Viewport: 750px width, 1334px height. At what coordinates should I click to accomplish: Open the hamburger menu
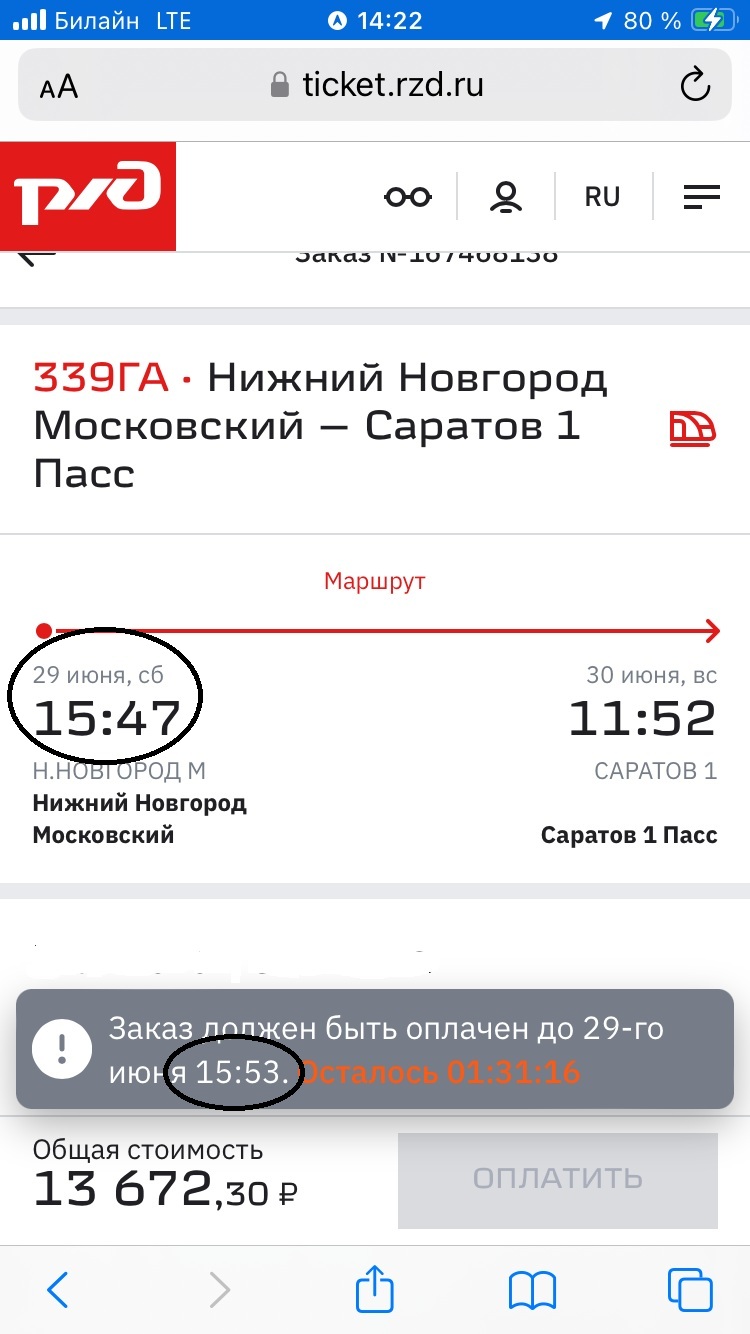pos(702,196)
